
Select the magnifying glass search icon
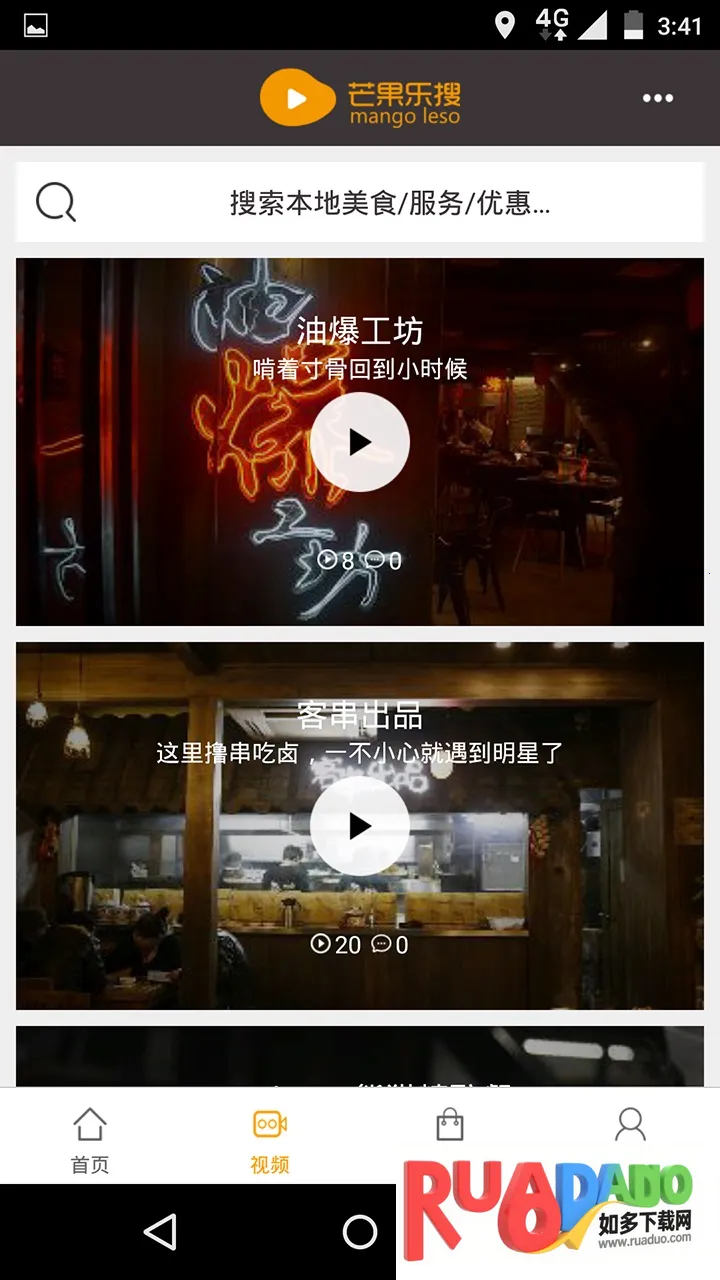click(56, 202)
